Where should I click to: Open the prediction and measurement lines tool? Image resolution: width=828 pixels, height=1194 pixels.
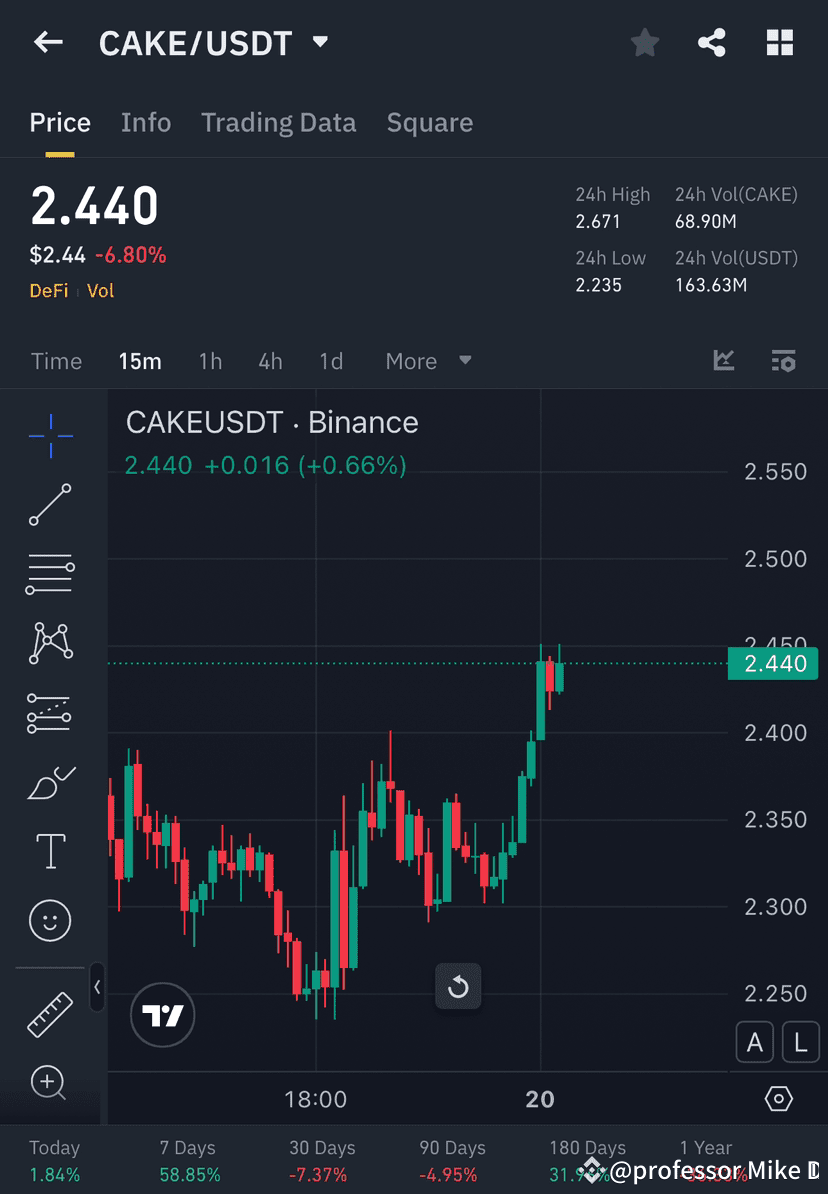pos(50,713)
